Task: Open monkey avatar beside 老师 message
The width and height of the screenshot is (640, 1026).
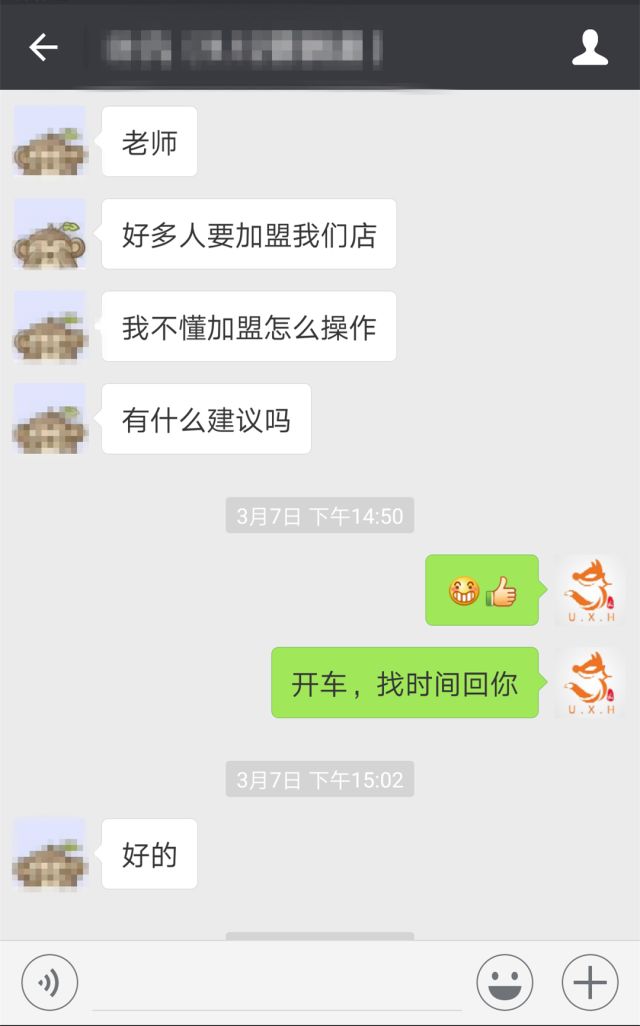Action: point(50,142)
